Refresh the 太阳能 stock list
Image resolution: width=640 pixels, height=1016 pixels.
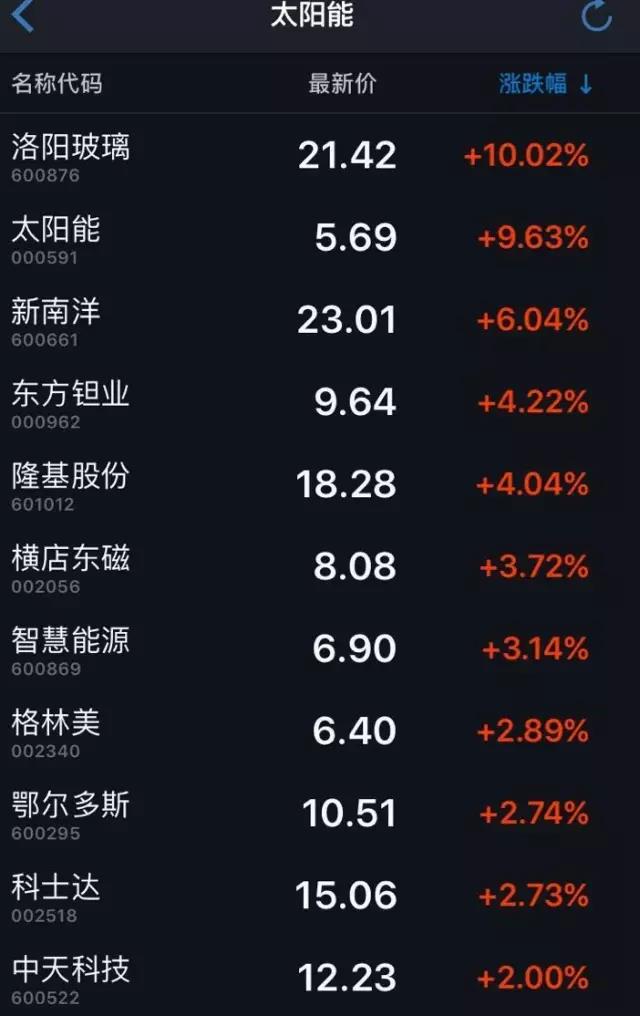(x=596, y=17)
